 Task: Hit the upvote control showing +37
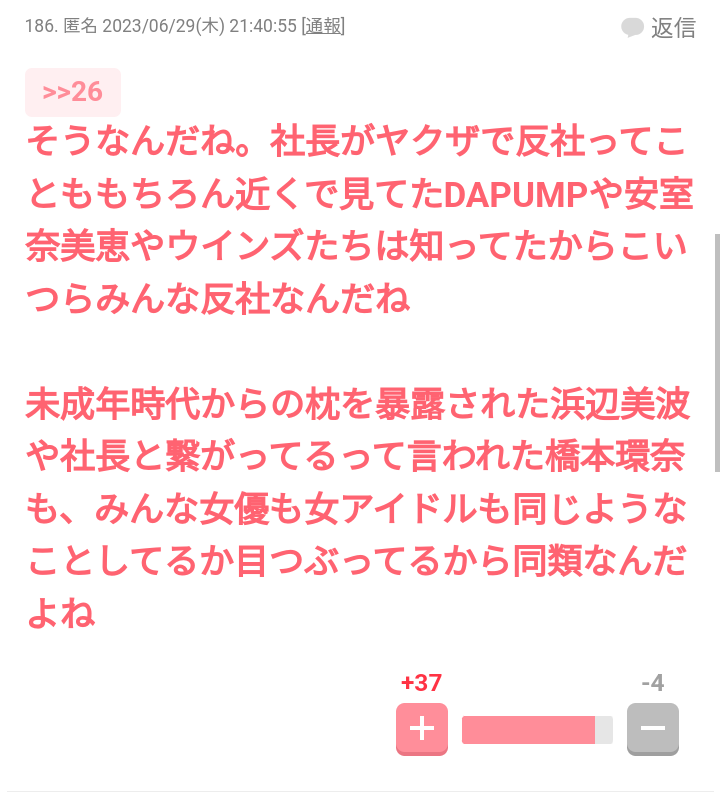click(x=421, y=729)
